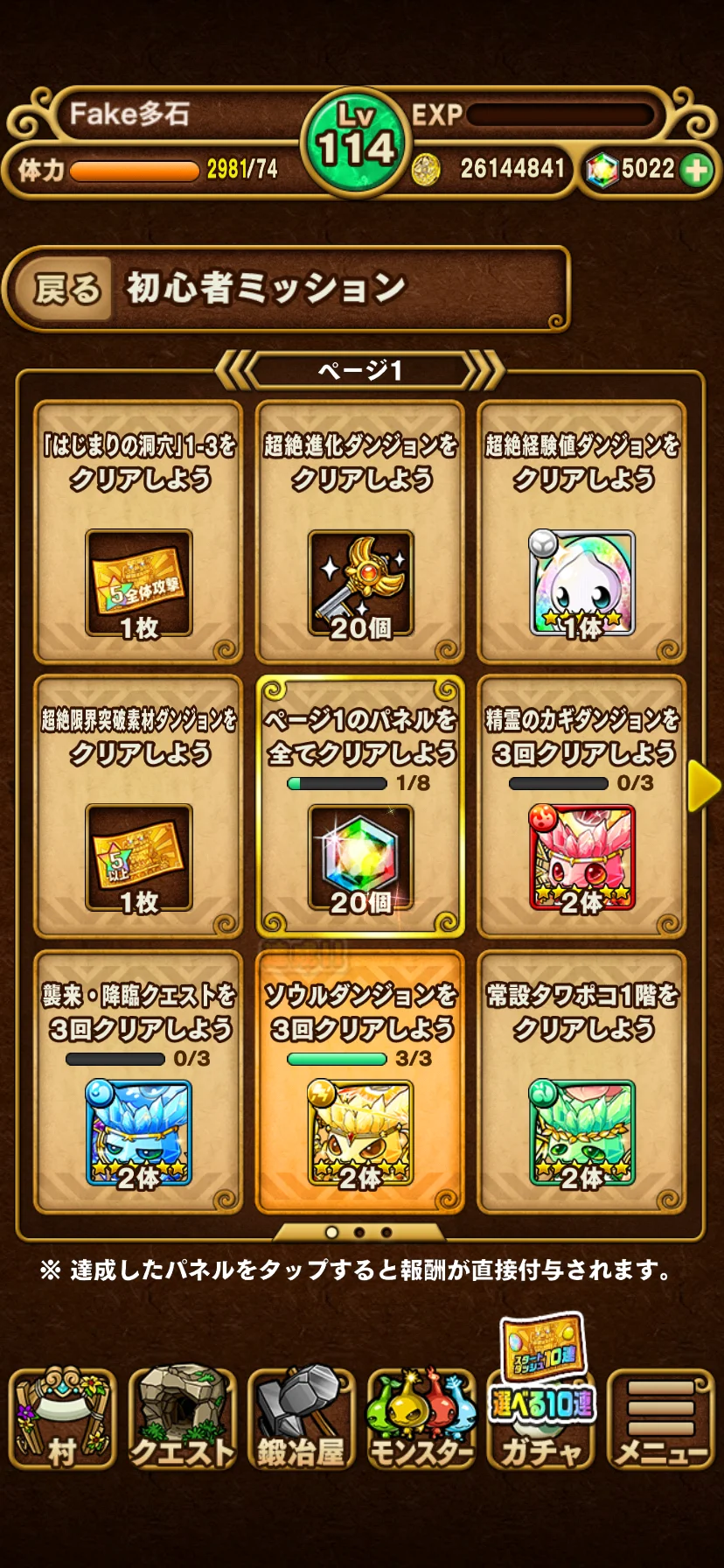Add gems with the green plus icon
The width and height of the screenshot is (724, 1568).
696,170
